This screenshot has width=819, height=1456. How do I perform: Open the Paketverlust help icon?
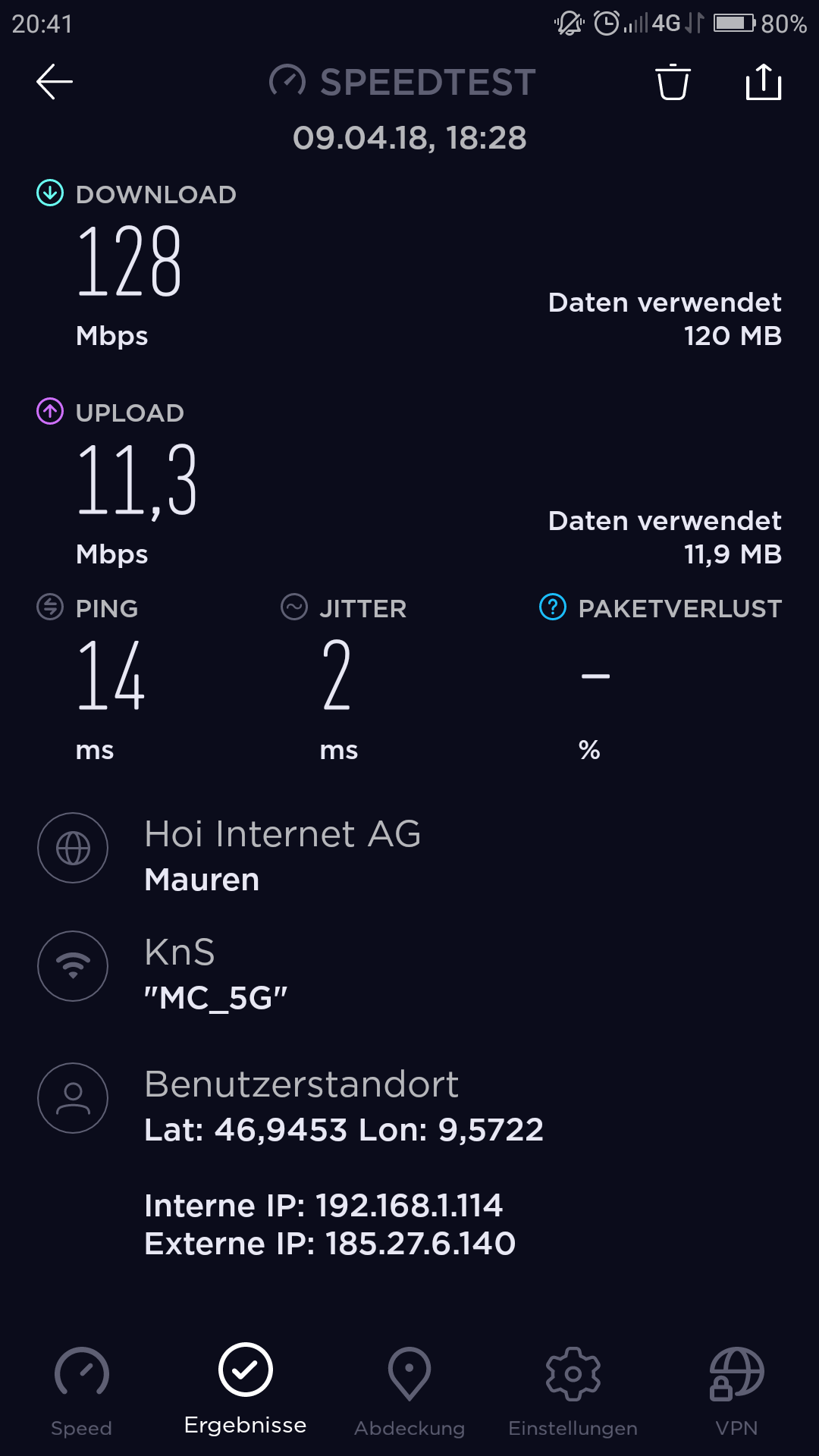(x=553, y=607)
